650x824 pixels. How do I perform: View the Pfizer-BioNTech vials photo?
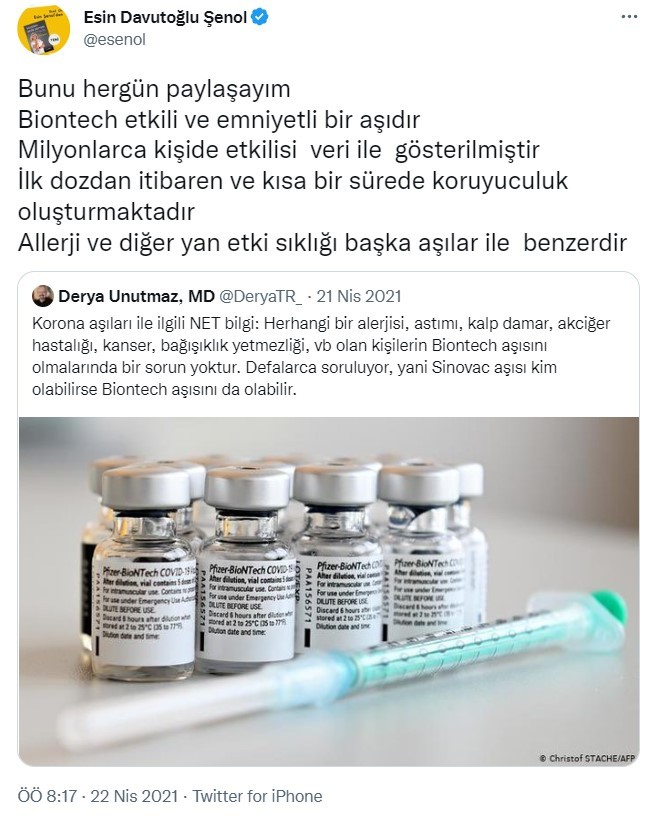[329, 592]
